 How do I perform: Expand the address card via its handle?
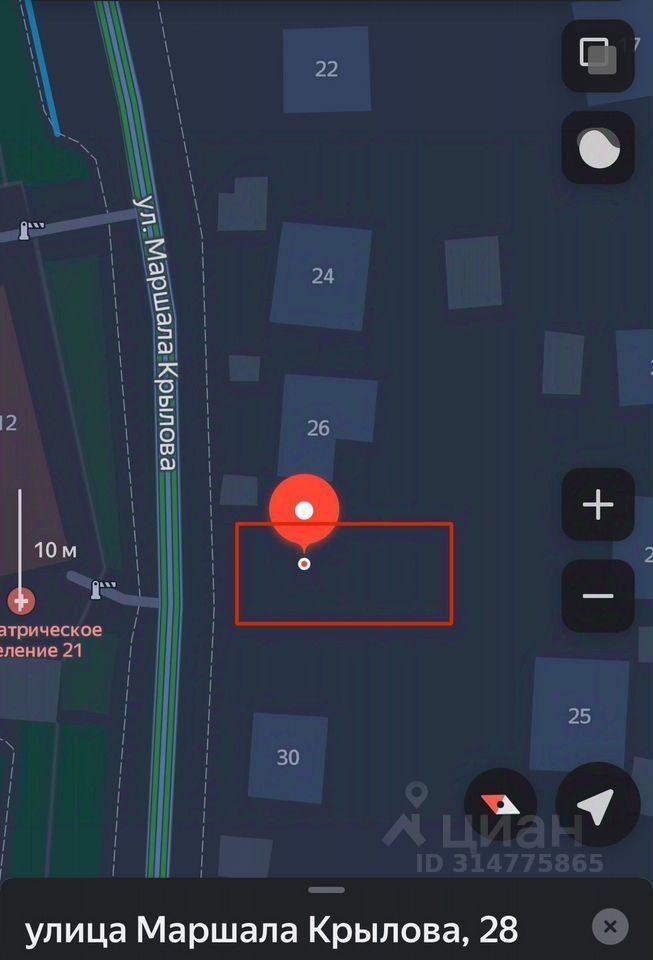click(326, 889)
